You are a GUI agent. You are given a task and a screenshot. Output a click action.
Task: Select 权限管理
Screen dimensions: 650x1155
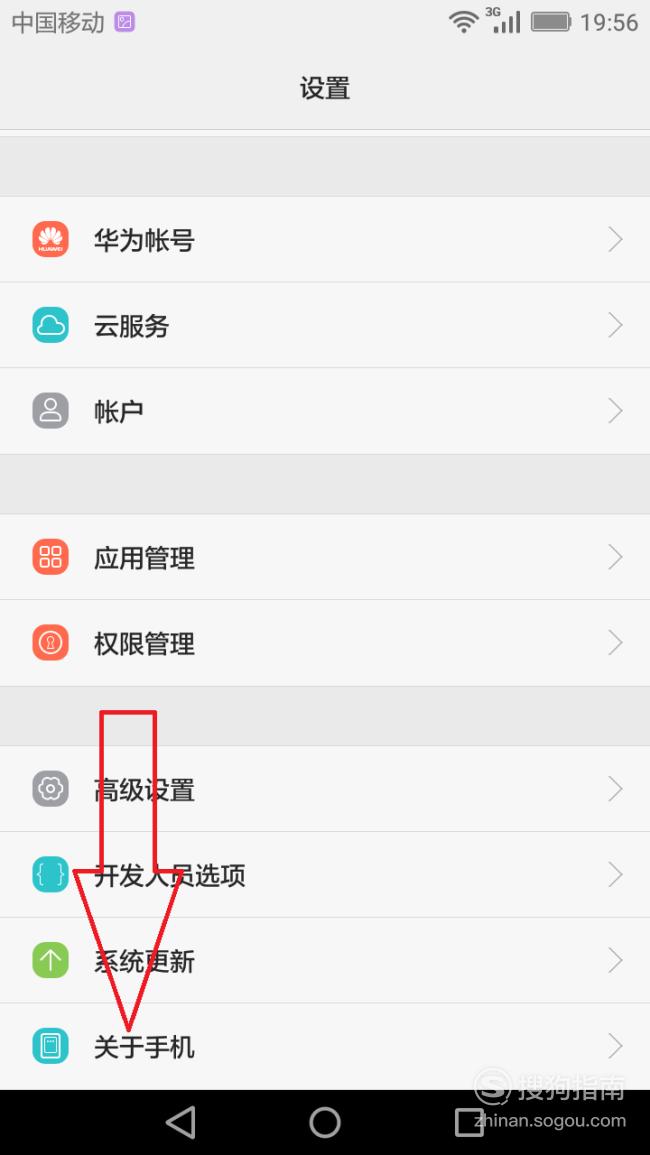click(x=325, y=643)
